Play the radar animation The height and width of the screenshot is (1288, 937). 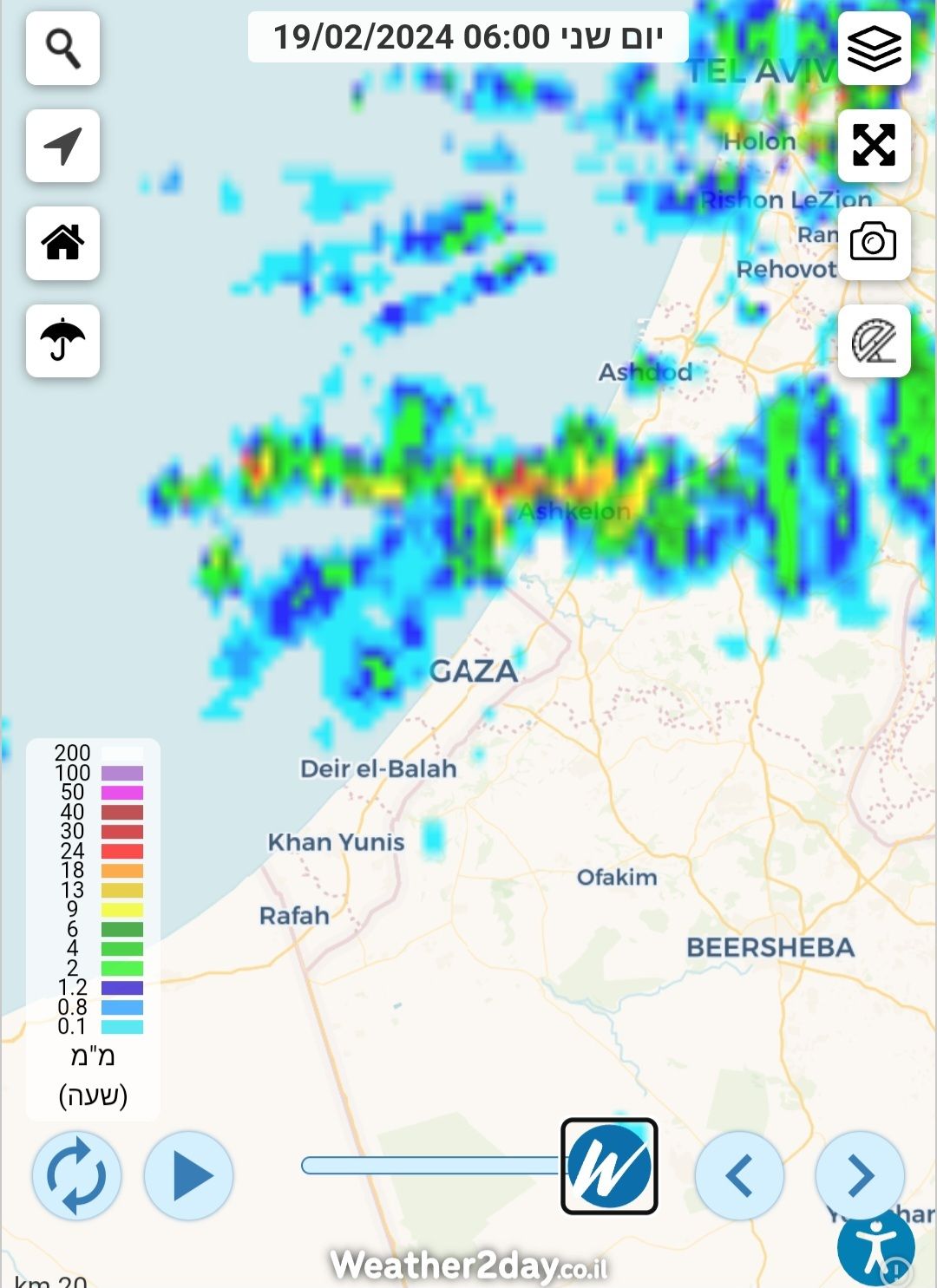pyautogui.click(x=188, y=1175)
